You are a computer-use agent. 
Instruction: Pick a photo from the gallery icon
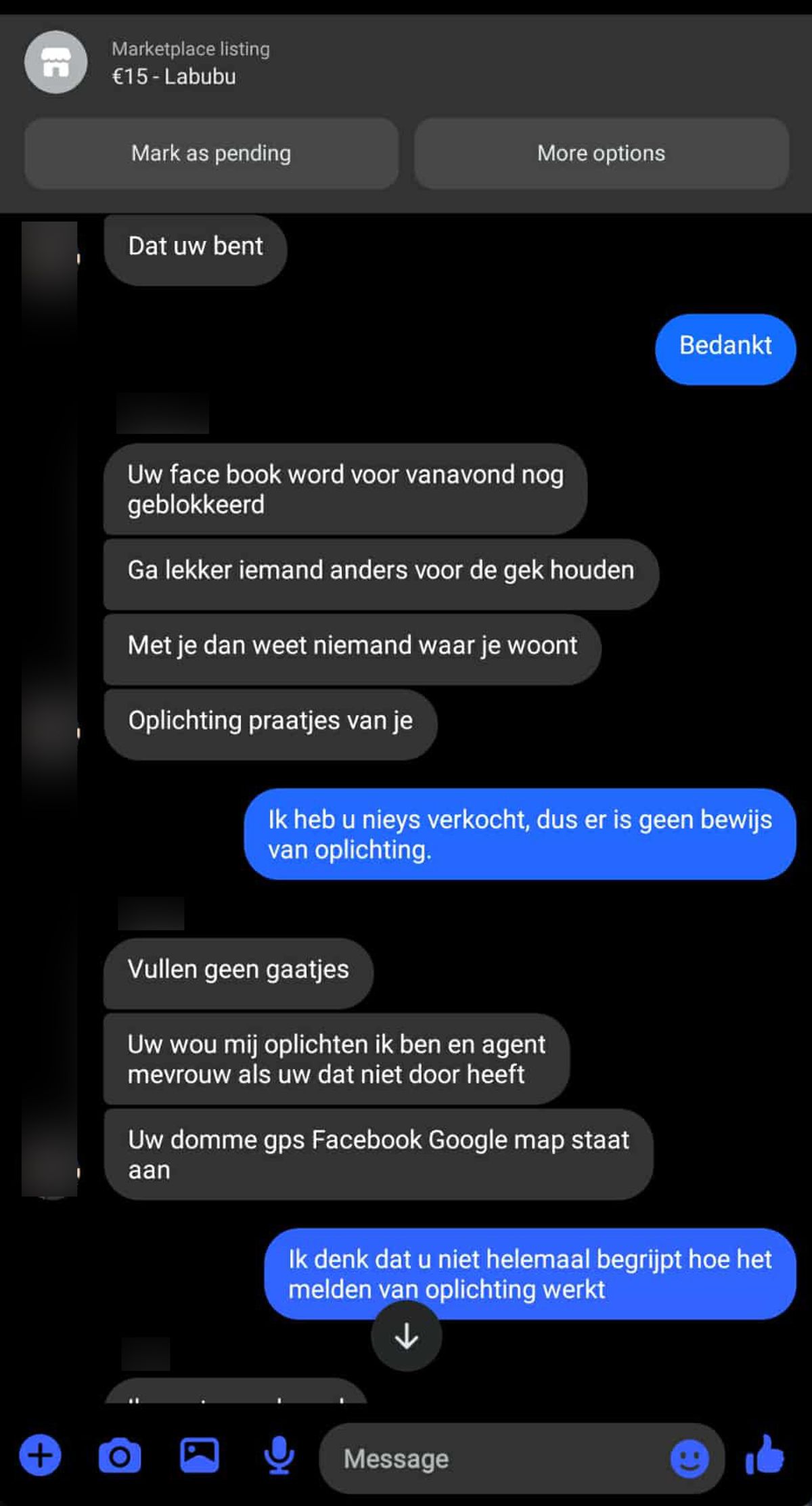199,1455
